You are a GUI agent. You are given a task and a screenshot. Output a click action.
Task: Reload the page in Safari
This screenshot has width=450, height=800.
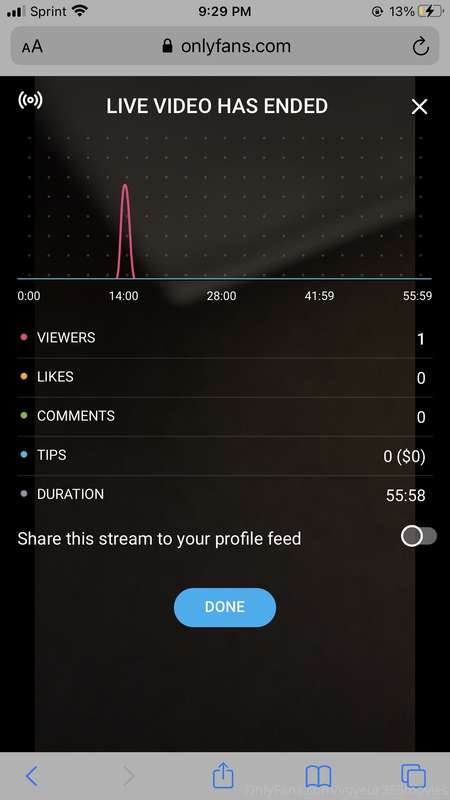click(x=420, y=47)
